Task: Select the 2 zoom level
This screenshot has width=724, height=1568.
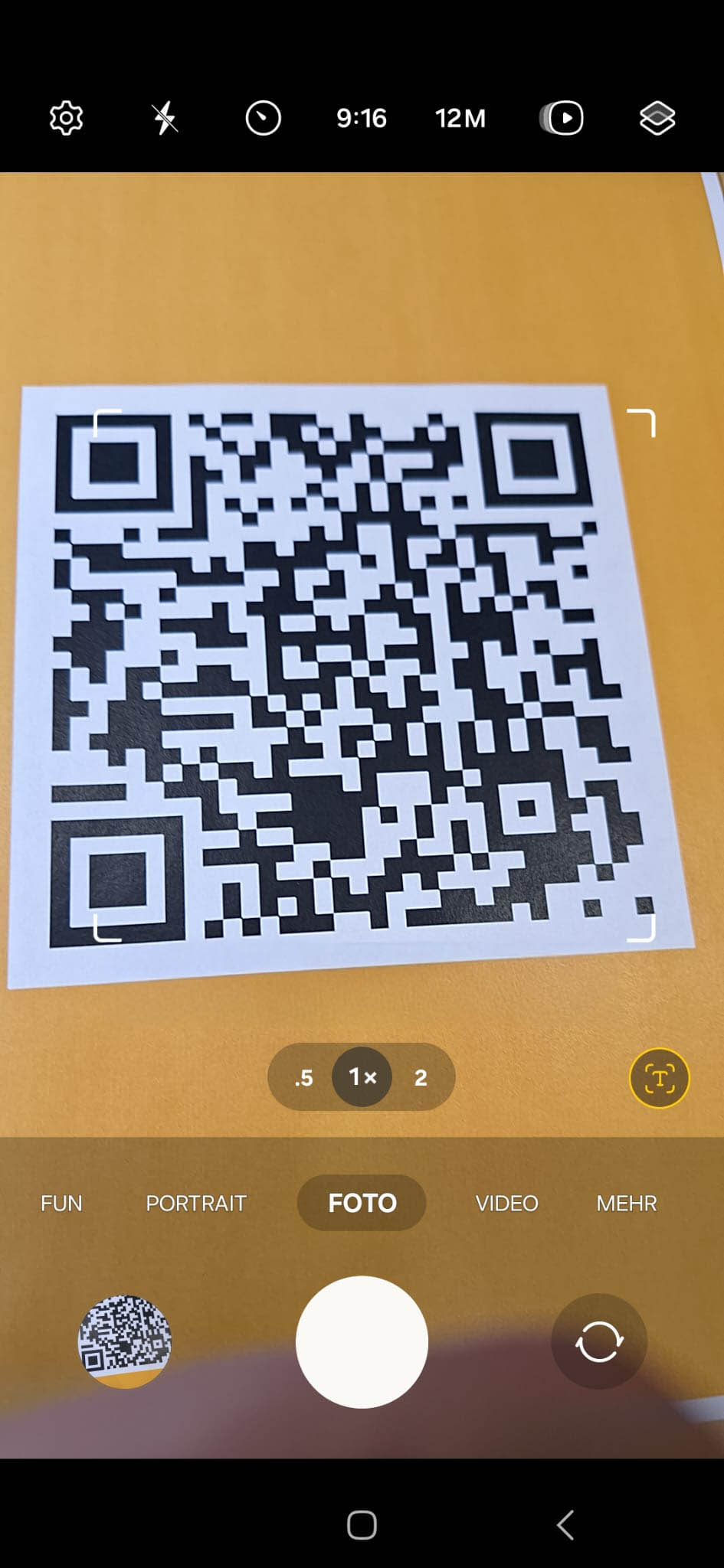Action: (x=421, y=1078)
